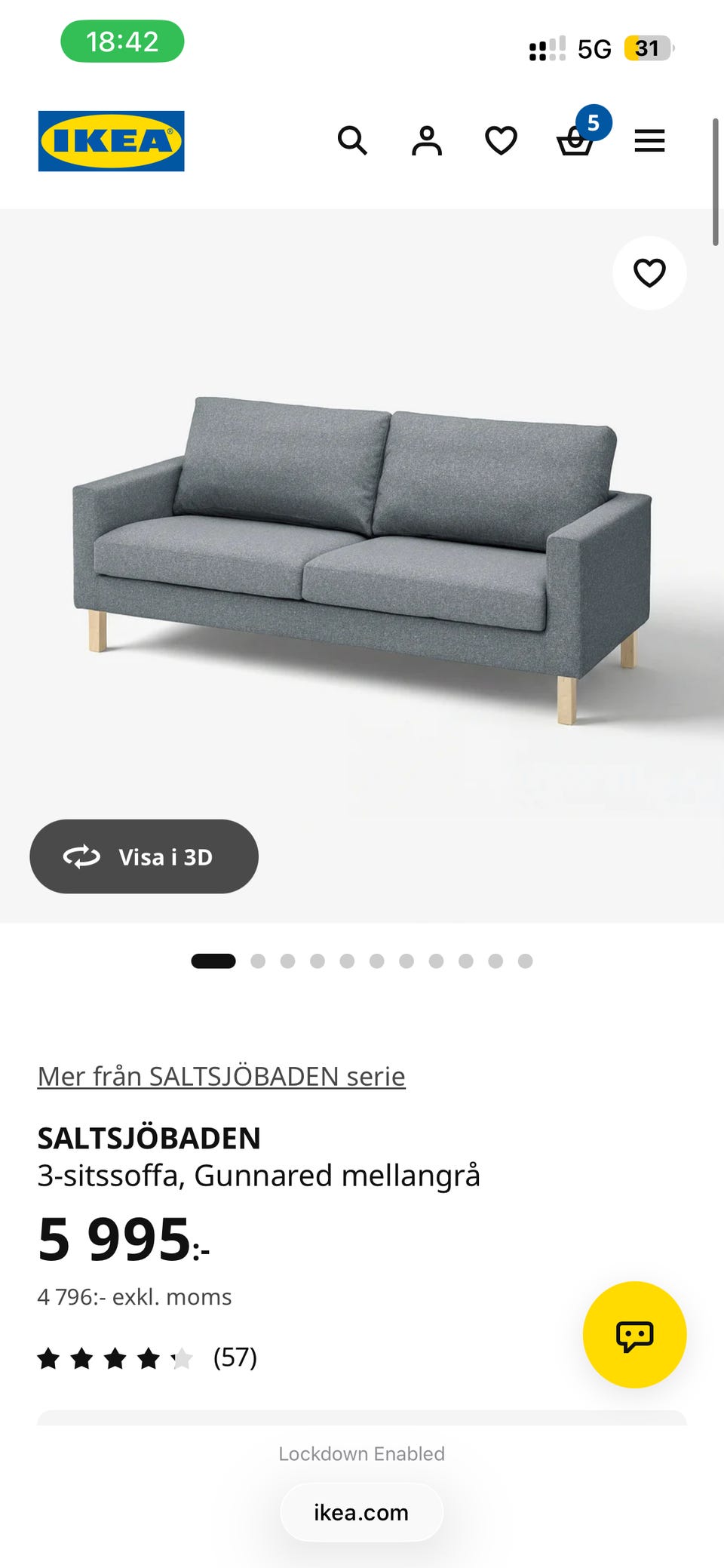Jump to the second image indicator dot
This screenshot has width=724, height=1568.
click(258, 961)
